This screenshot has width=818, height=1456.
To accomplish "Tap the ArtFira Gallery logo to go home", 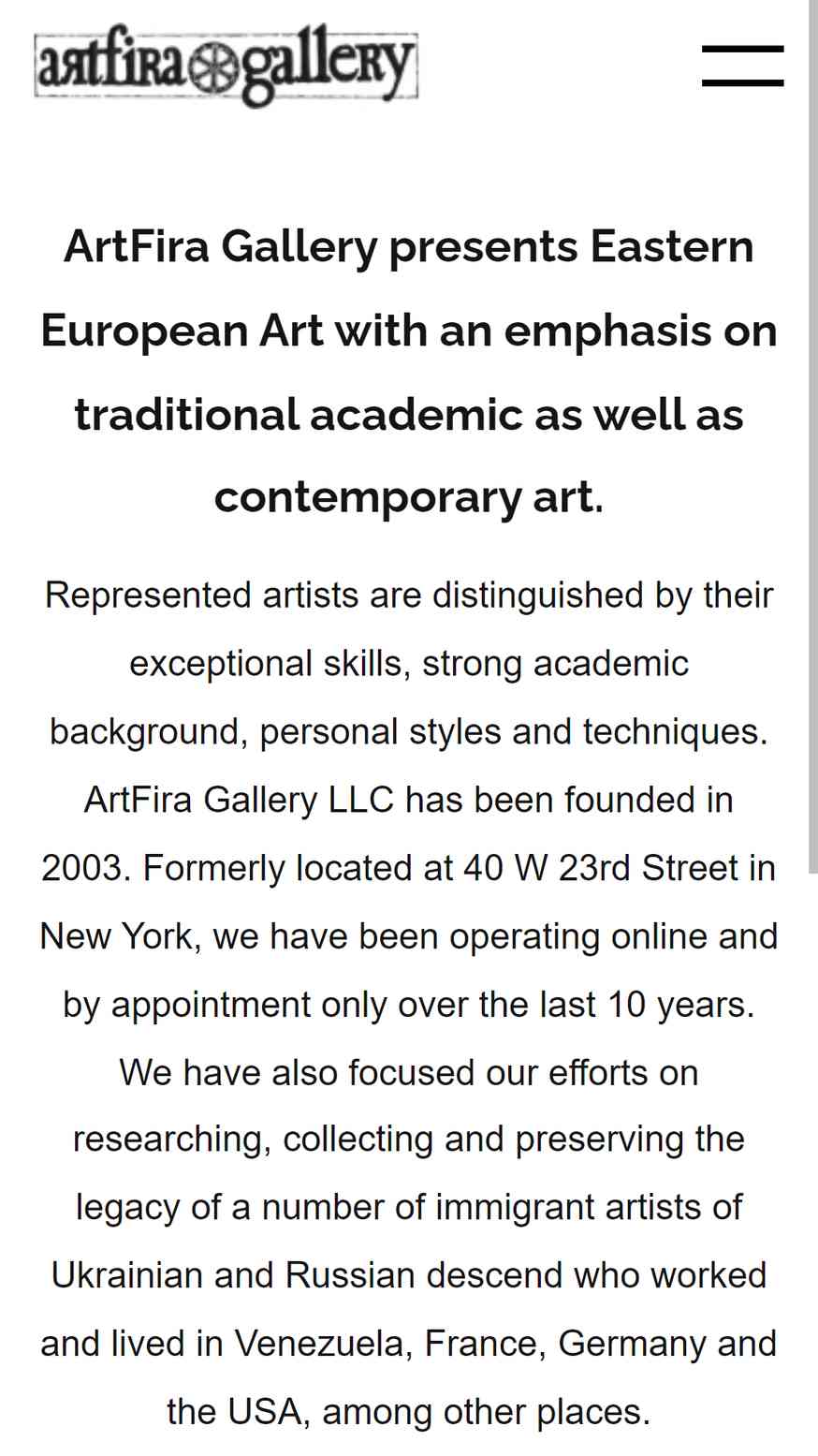I will tap(226, 65).
